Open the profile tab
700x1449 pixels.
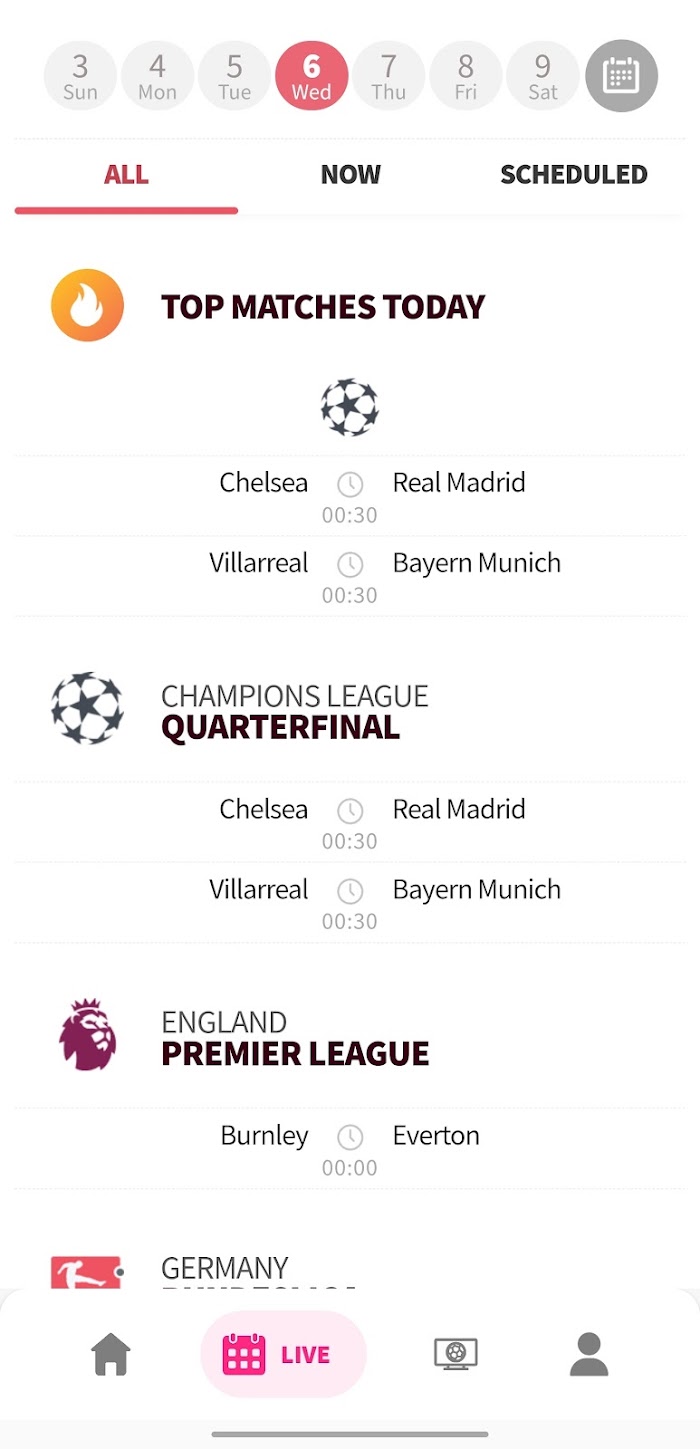click(x=589, y=1355)
